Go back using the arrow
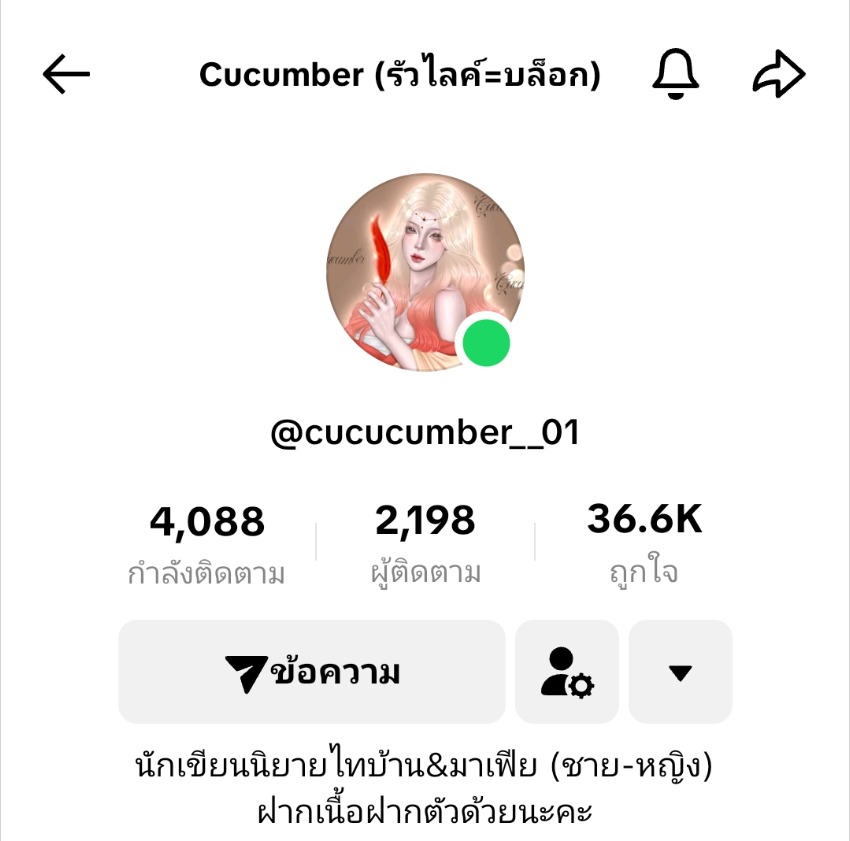The image size is (850, 841). tap(66, 75)
